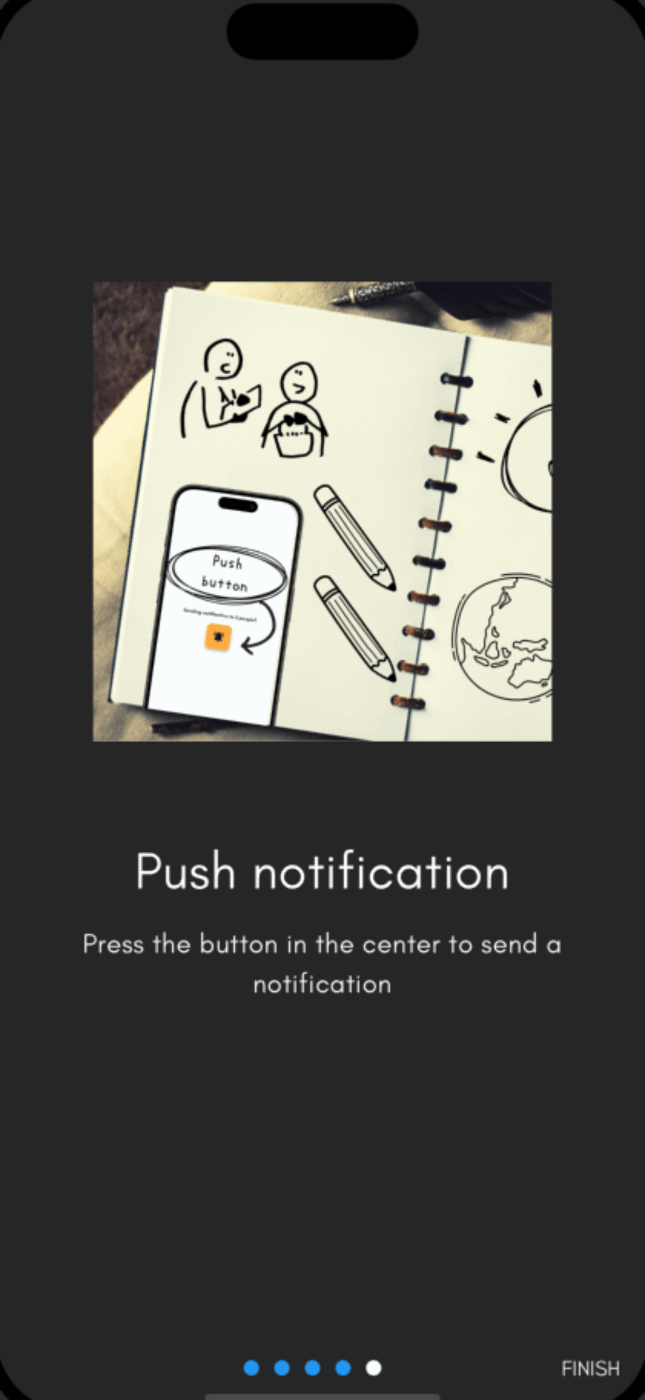Tap FINISH to complete onboarding
Viewport: 645px width, 1400px height.
(589, 1368)
